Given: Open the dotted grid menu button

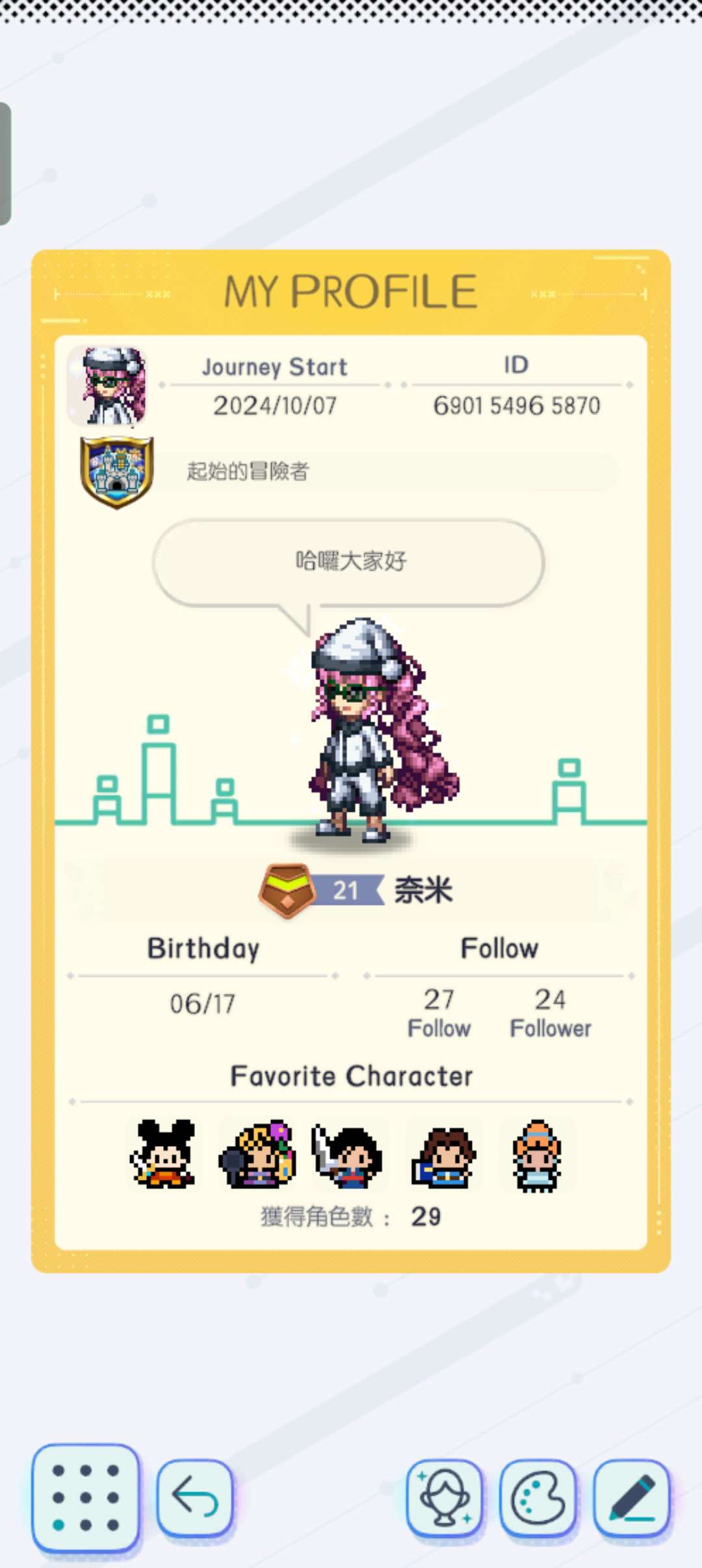Looking at the screenshot, I should coord(85,1497).
